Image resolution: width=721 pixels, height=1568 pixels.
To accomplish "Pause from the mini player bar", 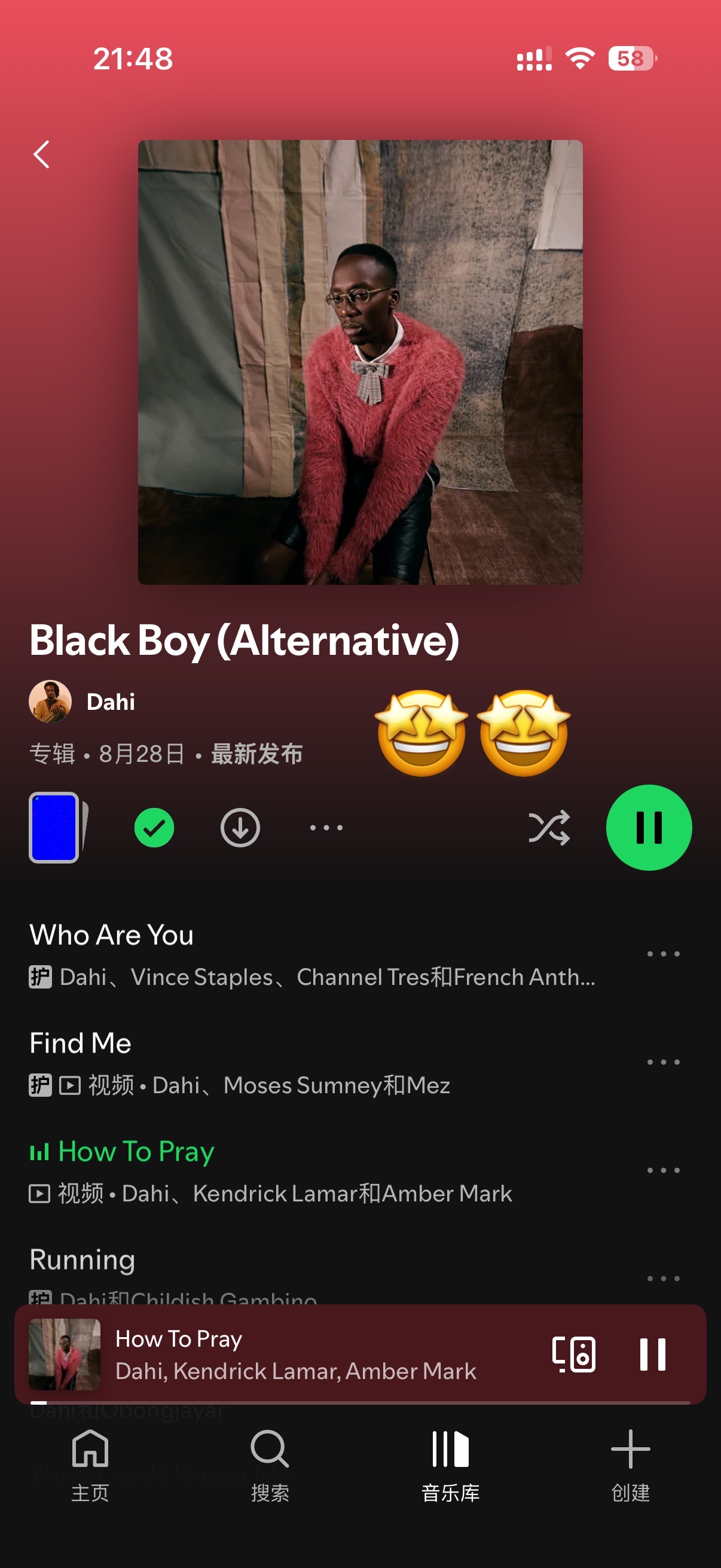I will 652,1355.
